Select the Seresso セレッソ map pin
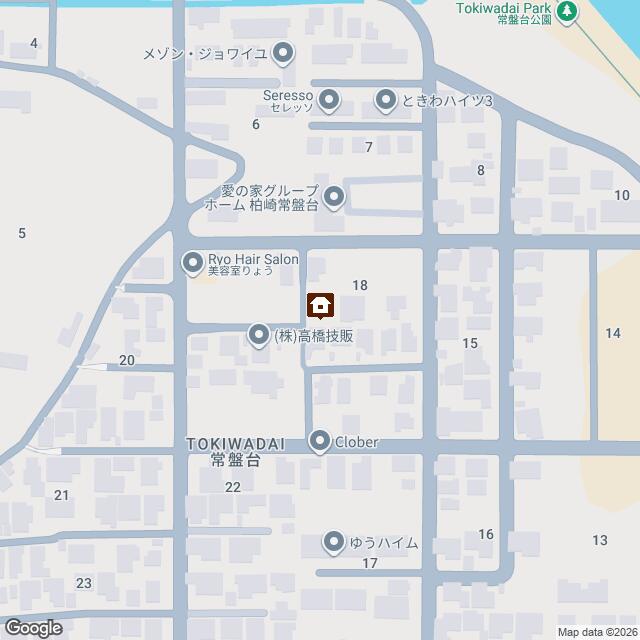The image size is (640, 640). click(331, 99)
